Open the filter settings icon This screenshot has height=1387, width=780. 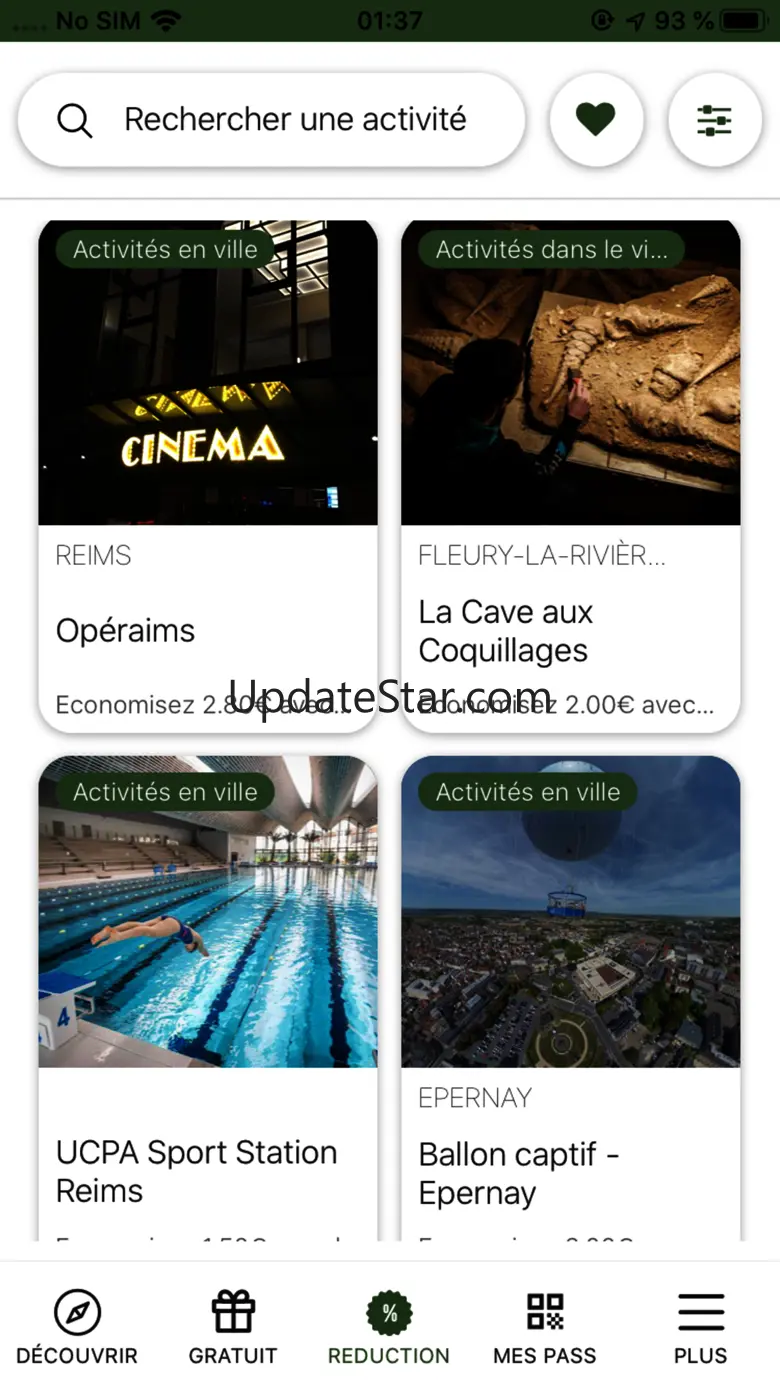714,120
